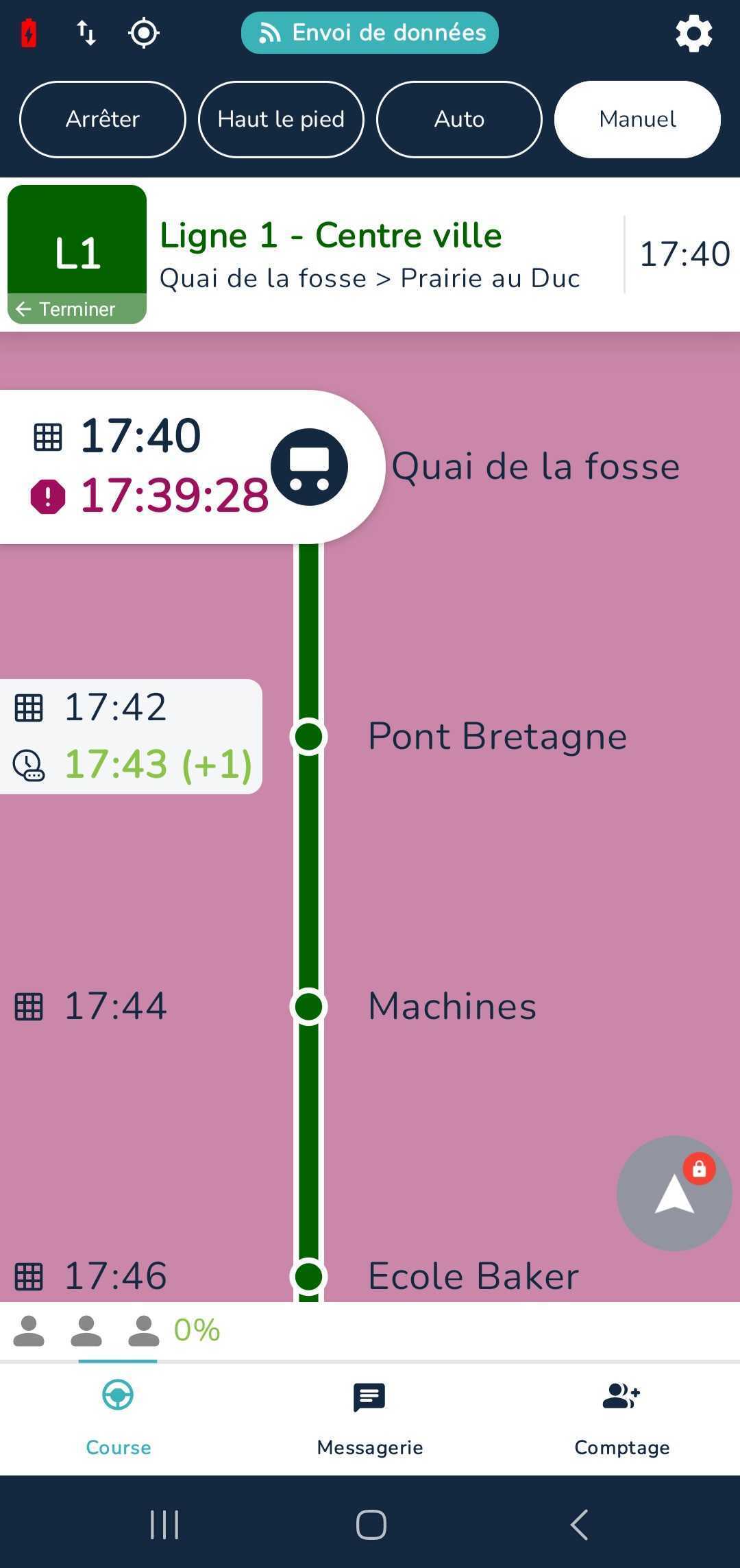
Task: Switch driving mode to Auto
Action: [458, 119]
